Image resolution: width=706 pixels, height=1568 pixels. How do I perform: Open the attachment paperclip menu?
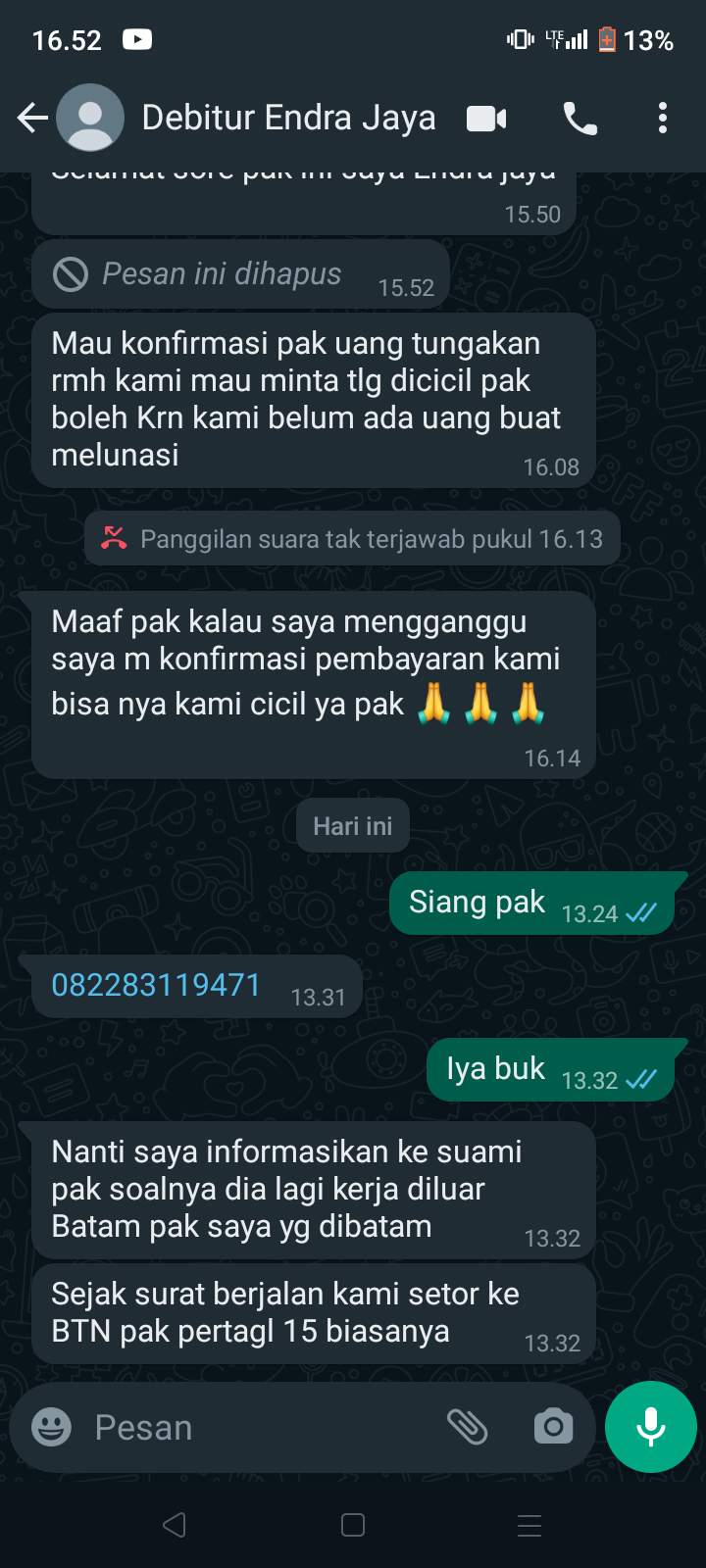(468, 1427)
